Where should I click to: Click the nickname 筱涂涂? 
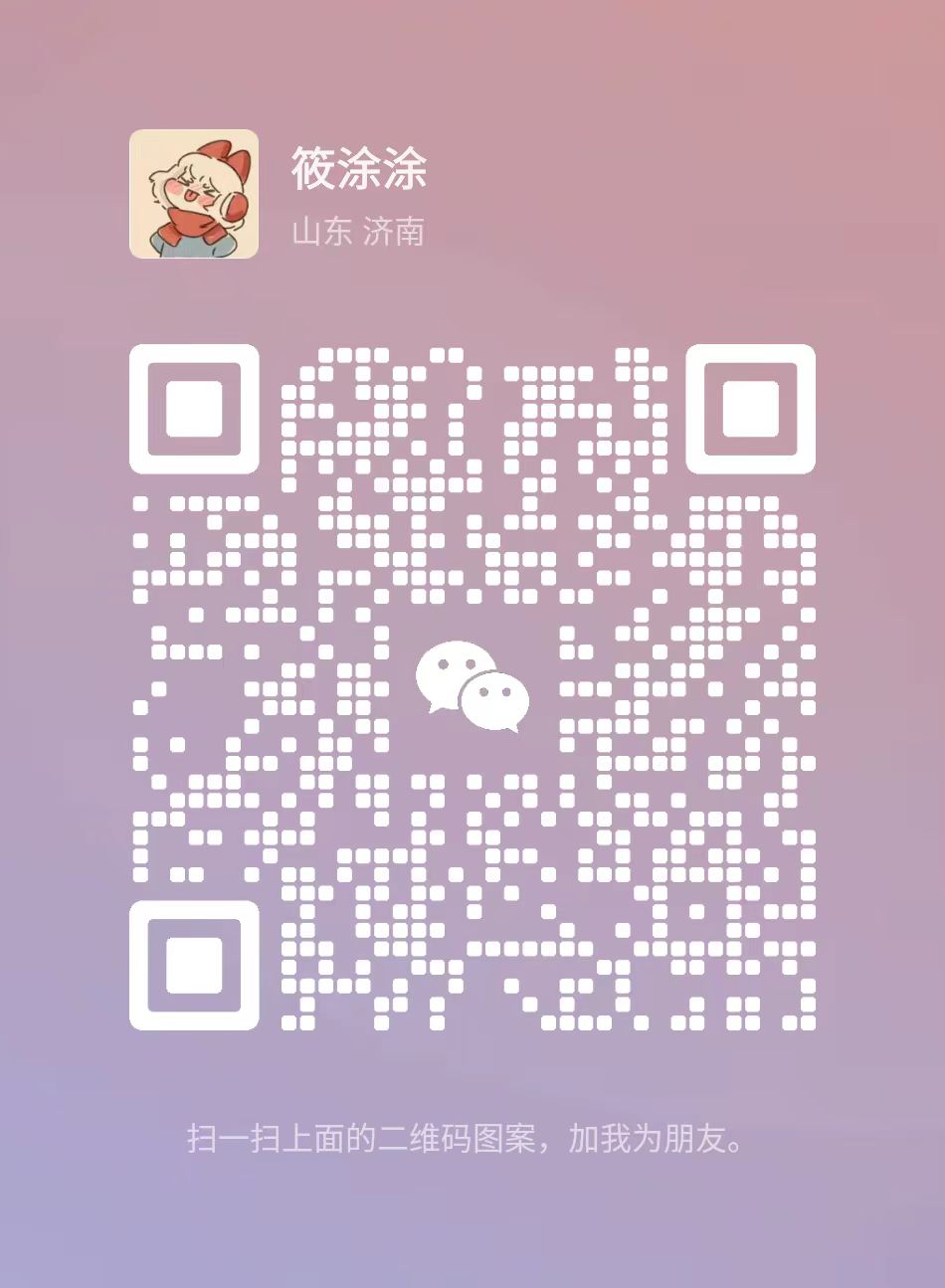(358, 169)
